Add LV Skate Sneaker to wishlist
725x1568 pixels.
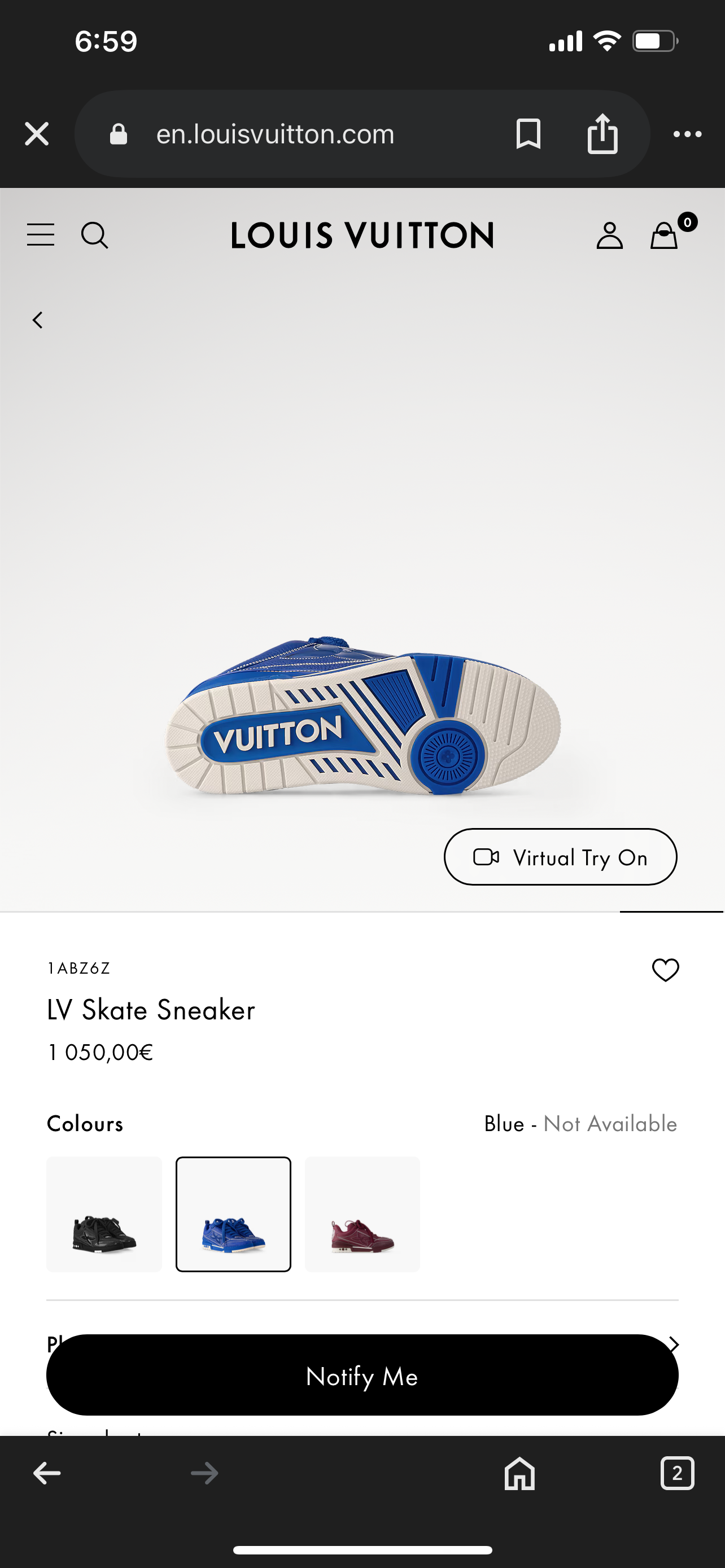pos(665,970)
